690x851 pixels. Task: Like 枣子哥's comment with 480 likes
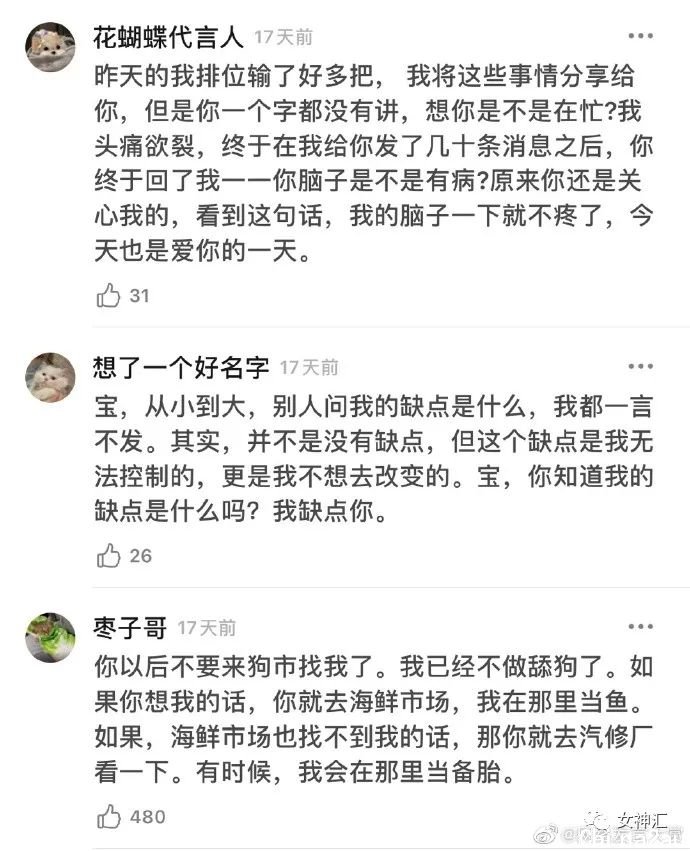tap(108, 817)
